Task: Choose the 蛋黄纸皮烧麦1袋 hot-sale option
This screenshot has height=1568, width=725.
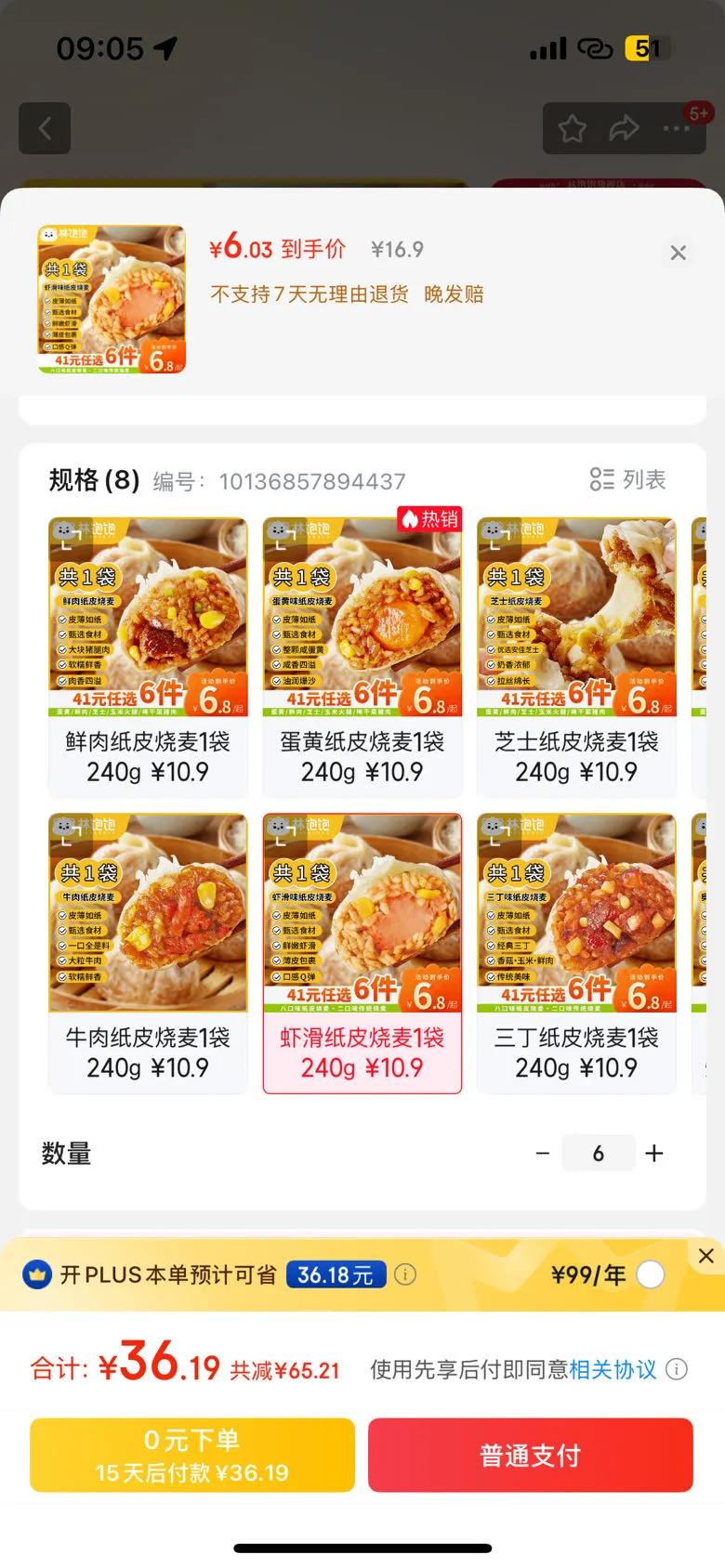Action: [x=362, y=656]
